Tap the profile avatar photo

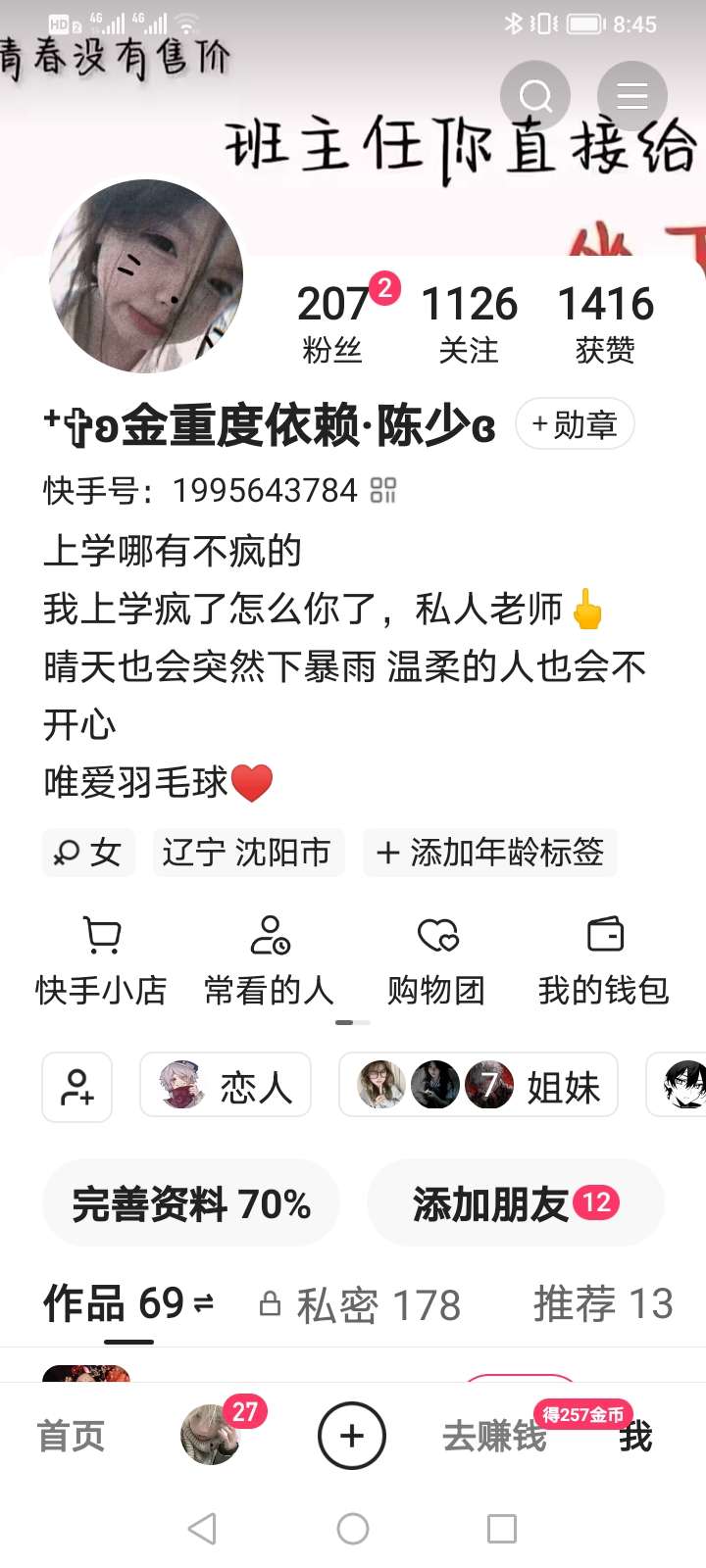click(x=146, y=276)
